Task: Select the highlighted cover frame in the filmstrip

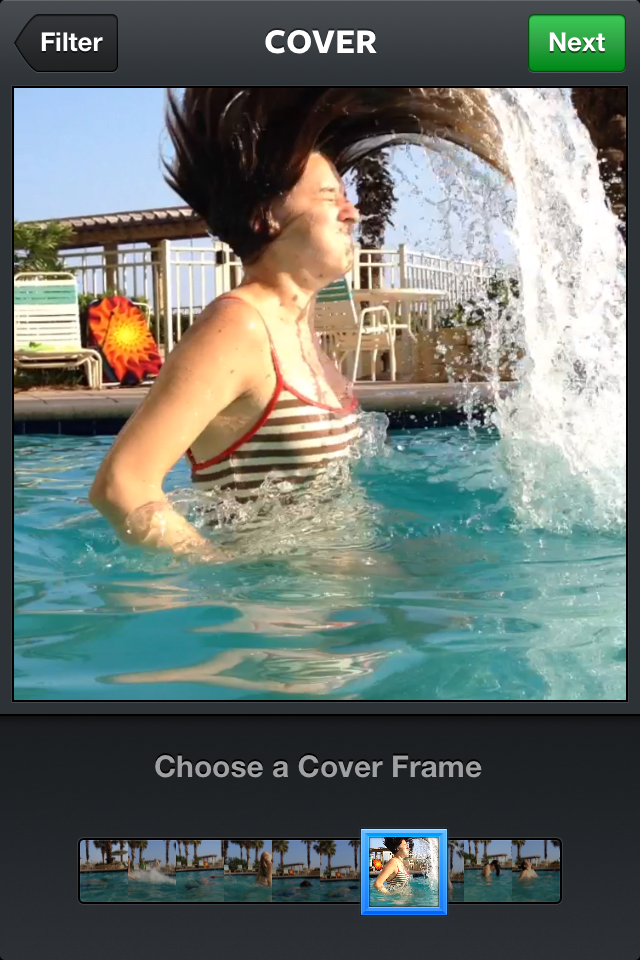Action: [404, 872]
